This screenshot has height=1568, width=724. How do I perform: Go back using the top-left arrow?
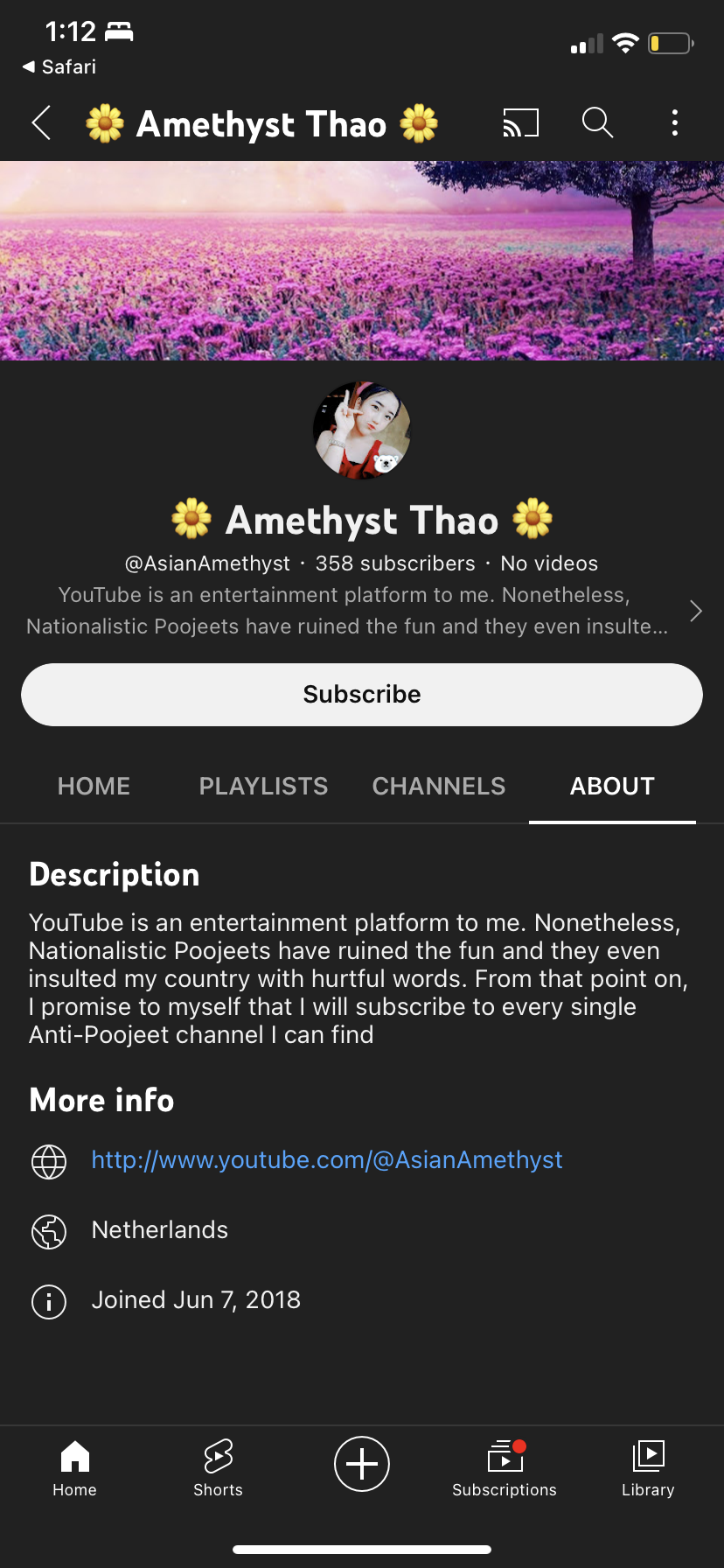point(41,123)
